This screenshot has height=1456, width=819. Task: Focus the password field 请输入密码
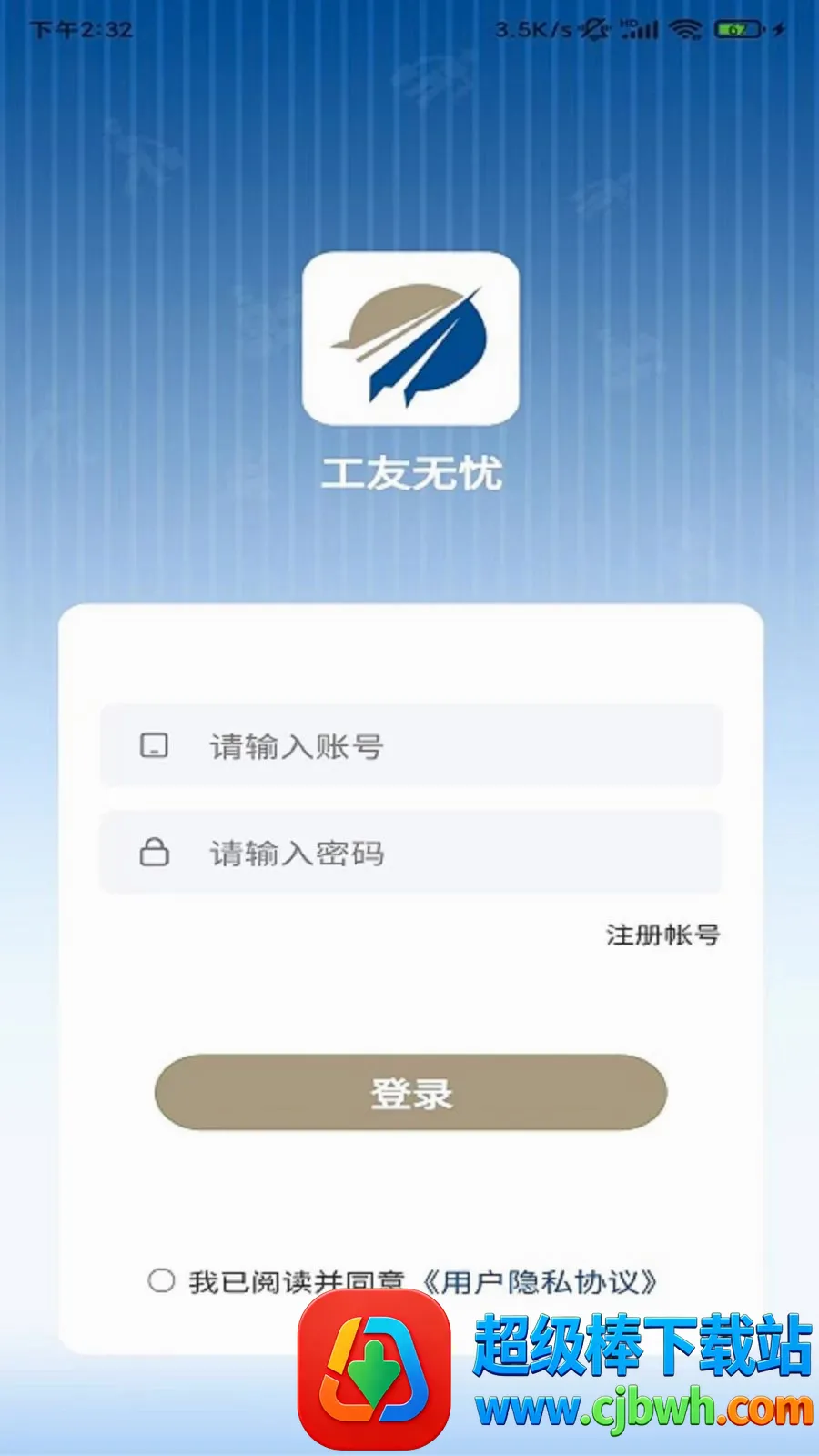[411, 853]
